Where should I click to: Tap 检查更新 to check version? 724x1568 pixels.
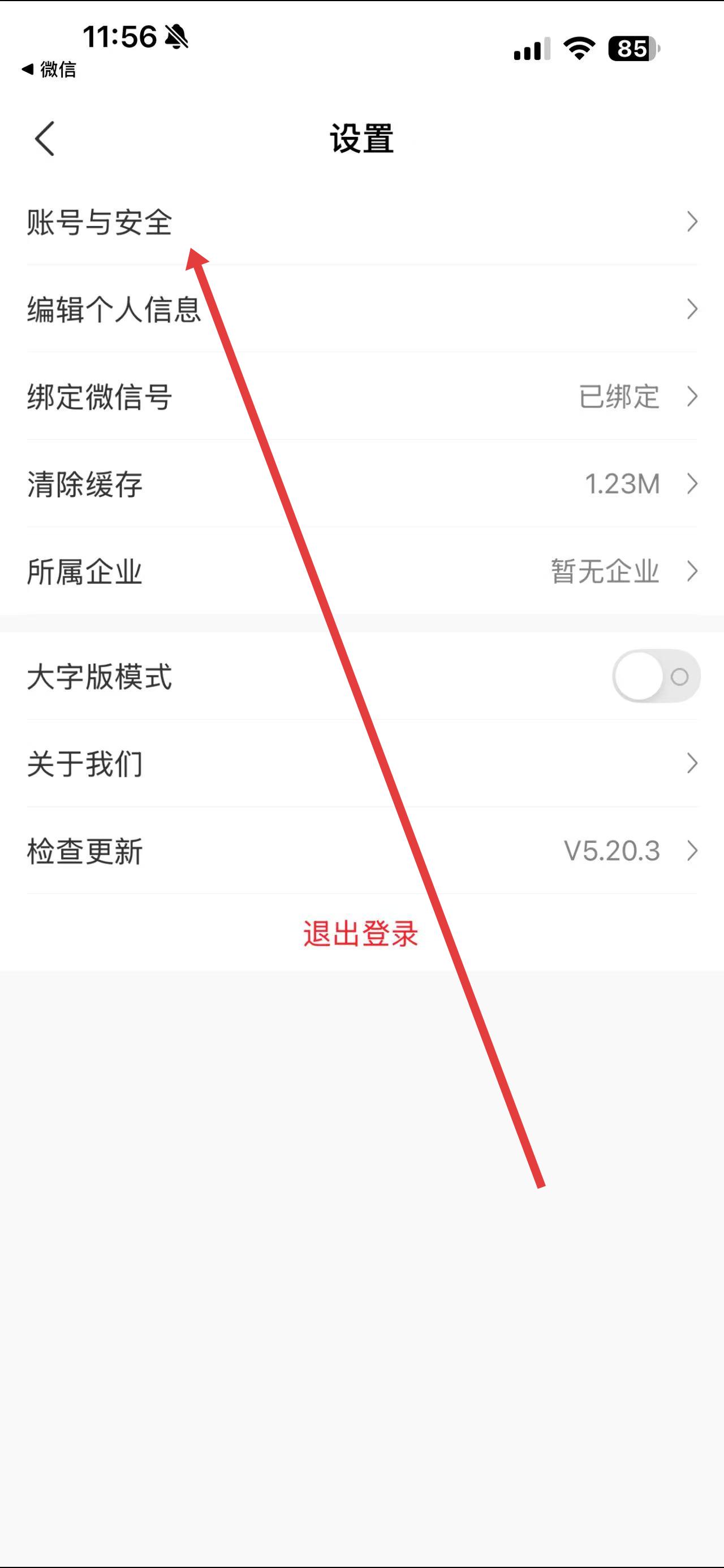coord(361,851)
